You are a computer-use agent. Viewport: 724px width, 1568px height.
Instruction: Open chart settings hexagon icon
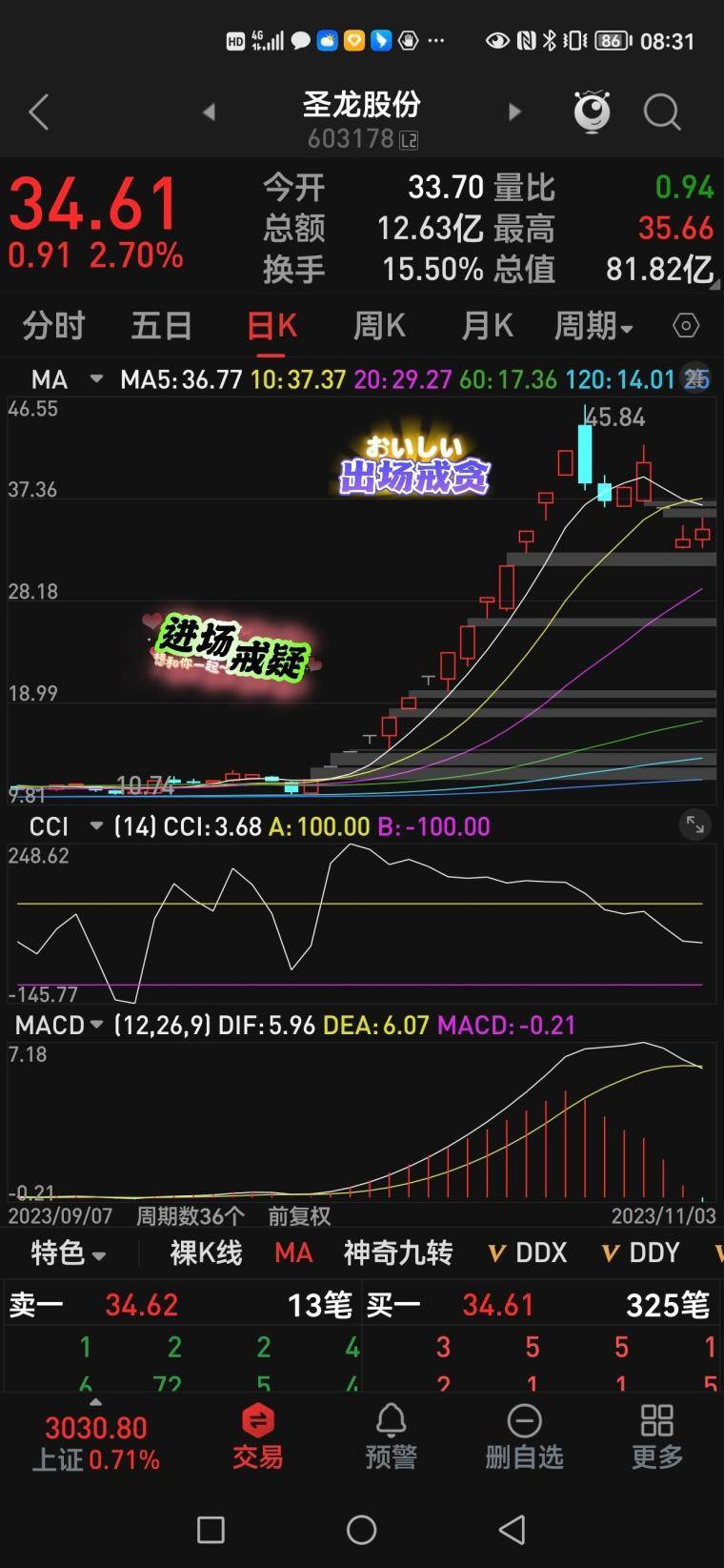click(686, 326)
